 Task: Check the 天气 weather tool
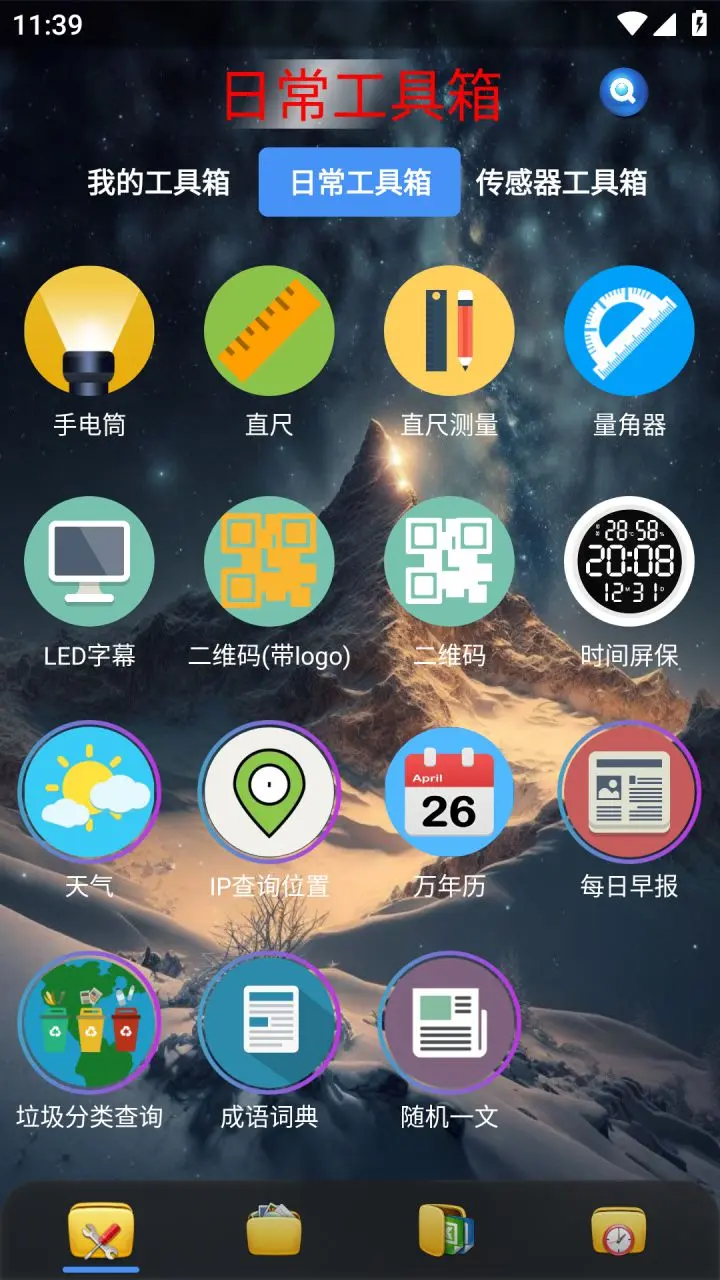point(90,792)
